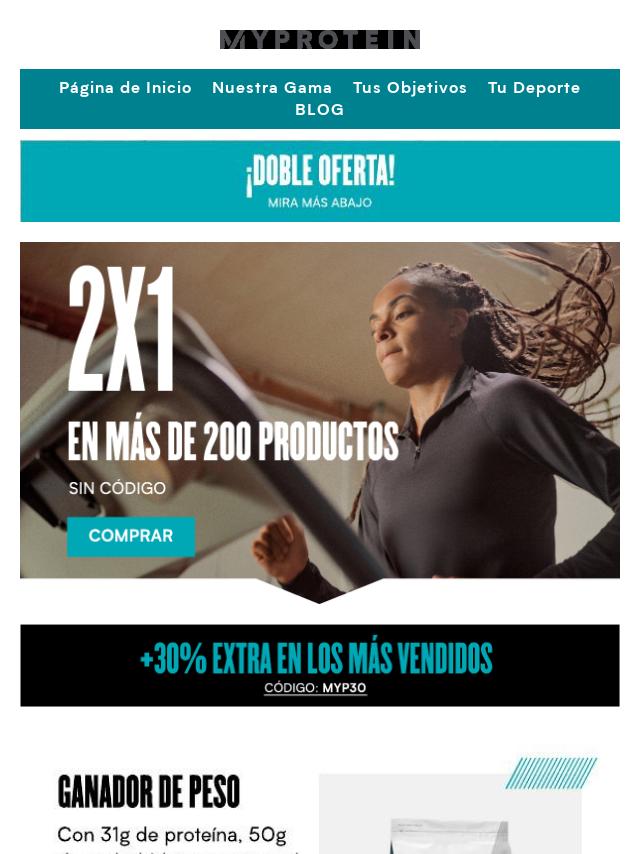Screen dimensions: 640x854
Task: Select the Tu Deporte link
Action: tap(534, 88)
